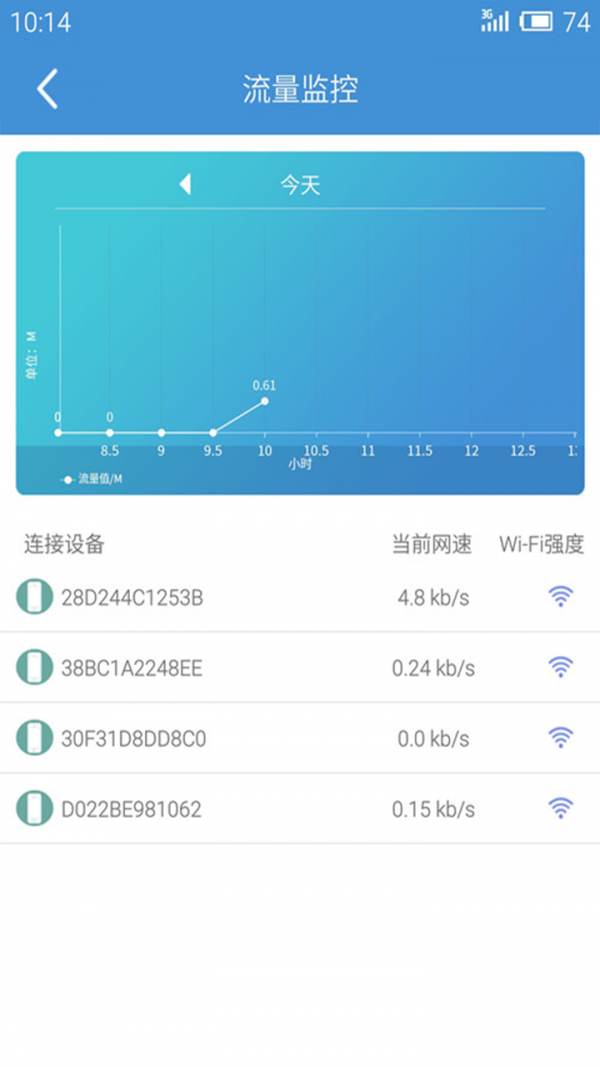
Task: Go back from the 流量监控 screen
Action: 47,89
